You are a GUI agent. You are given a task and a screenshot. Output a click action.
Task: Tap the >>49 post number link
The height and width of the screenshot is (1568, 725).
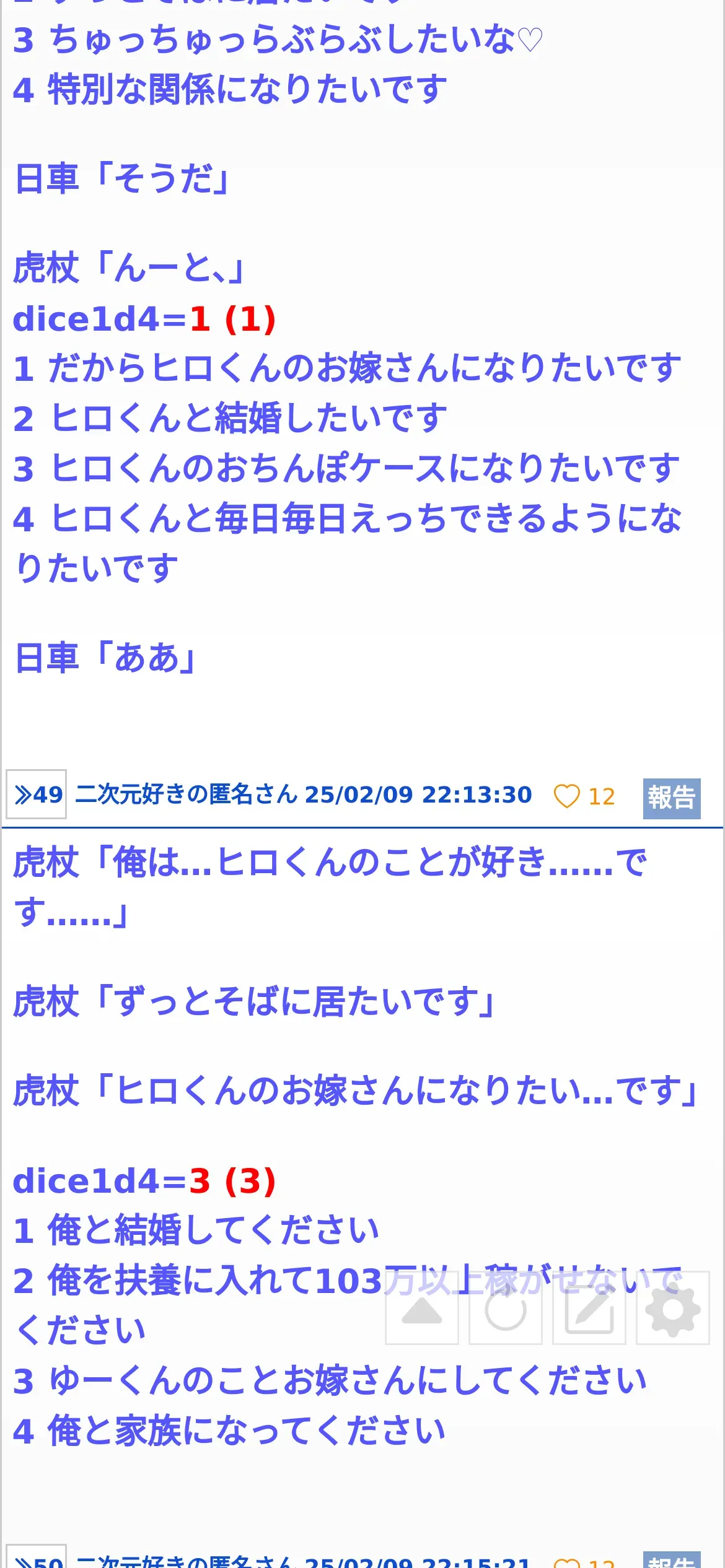click(36, 795)
